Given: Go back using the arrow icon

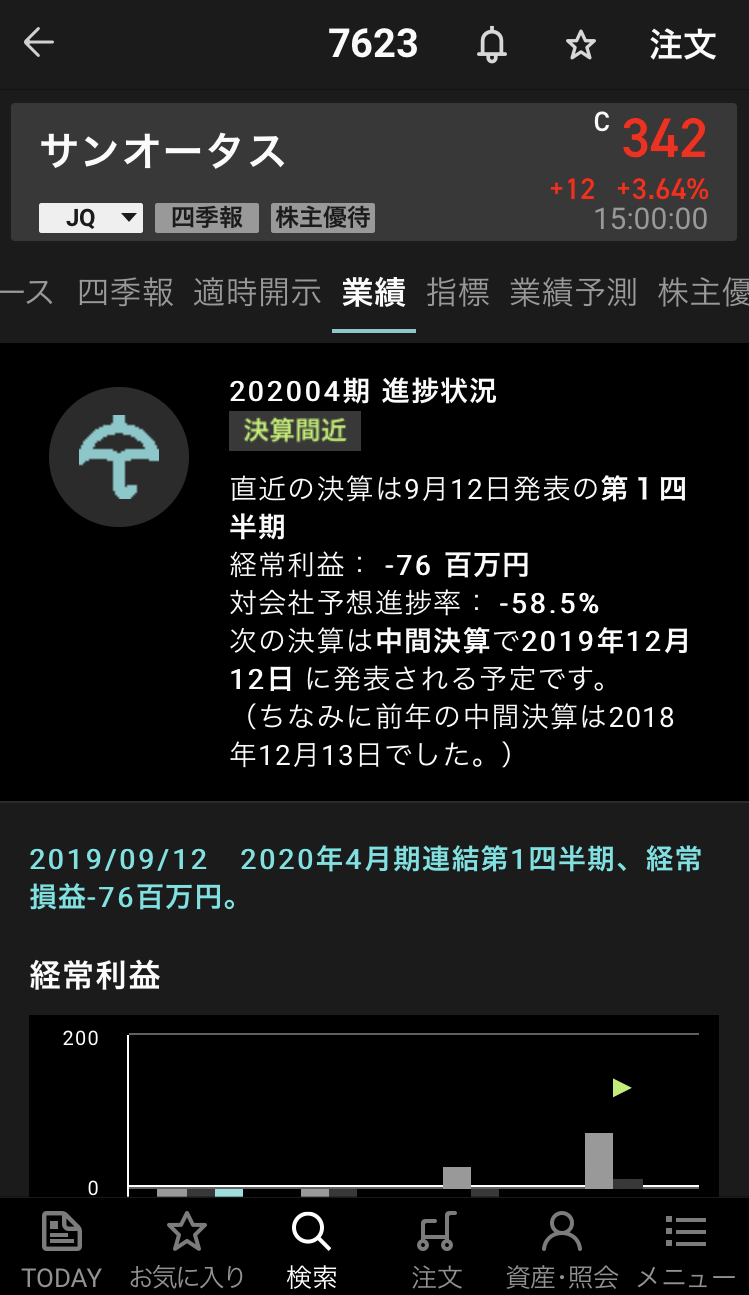Looking at the screenshot, I should [x=39, y=43].
